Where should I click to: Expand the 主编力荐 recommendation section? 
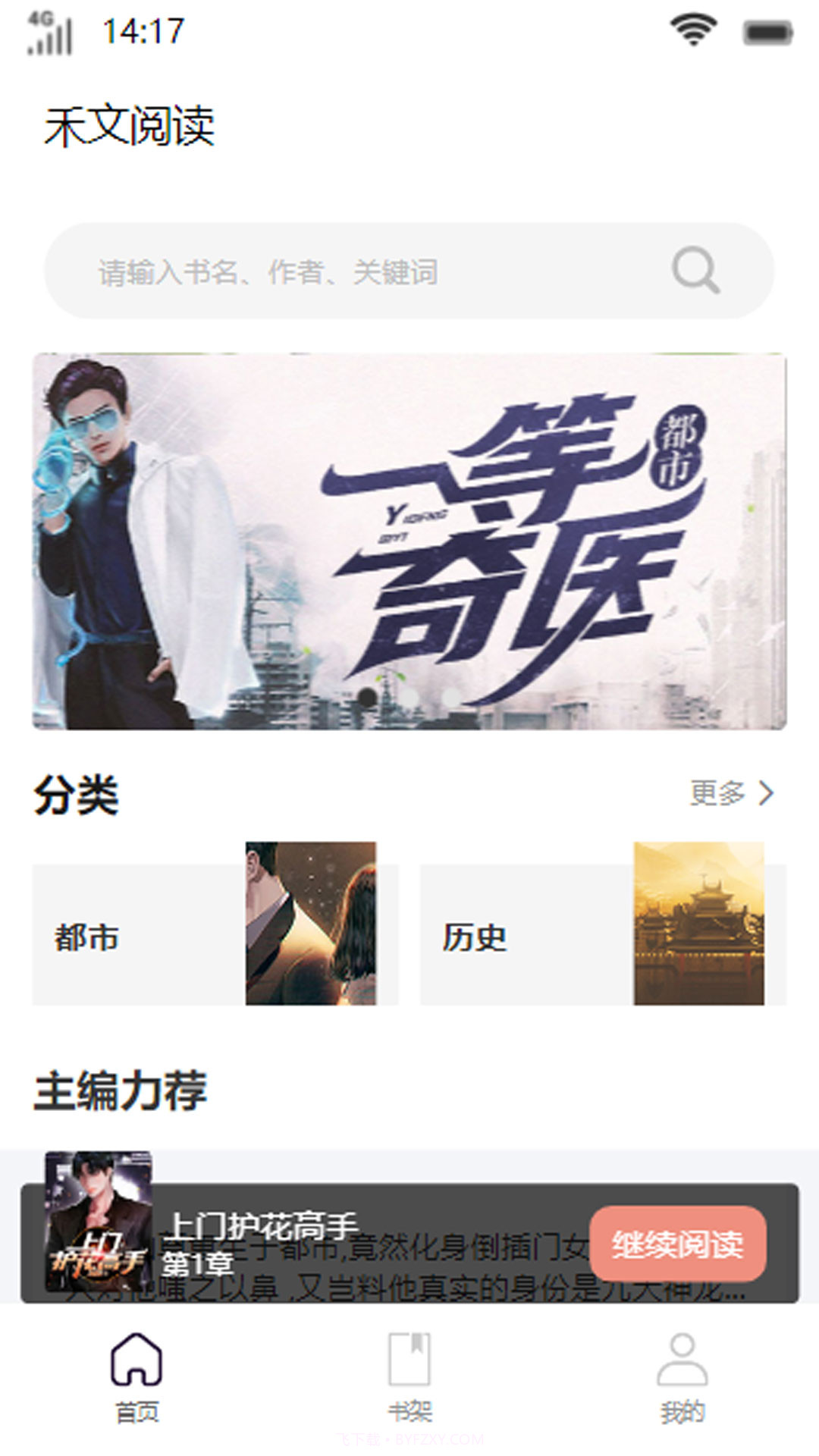tap(121, 1087)
